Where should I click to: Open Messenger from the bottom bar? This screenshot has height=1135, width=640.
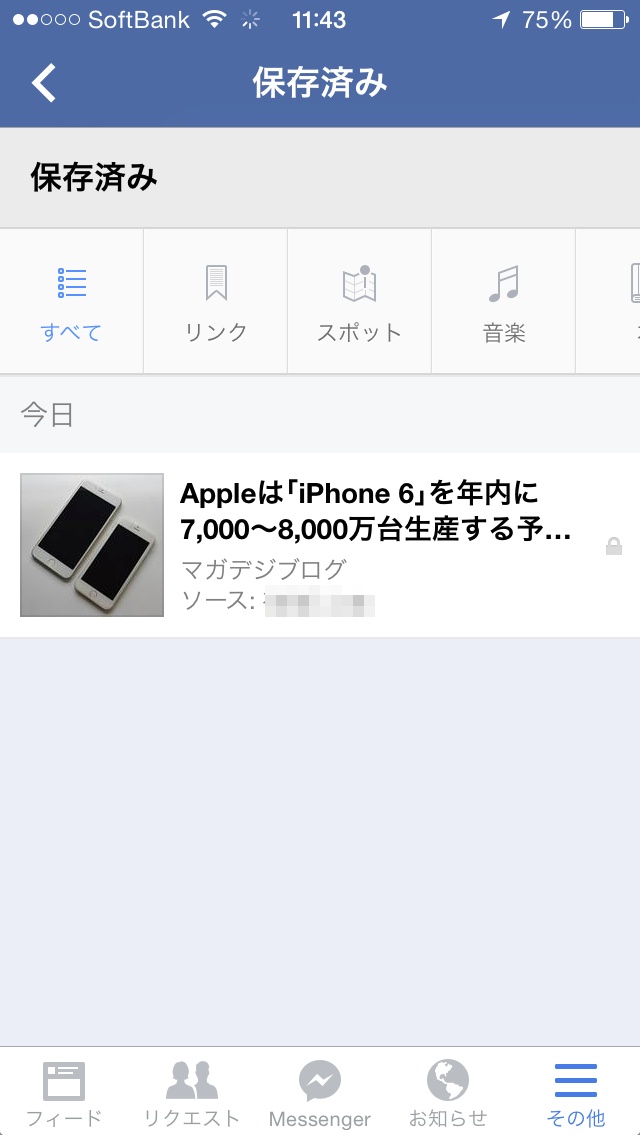[x=320, y=1092]
